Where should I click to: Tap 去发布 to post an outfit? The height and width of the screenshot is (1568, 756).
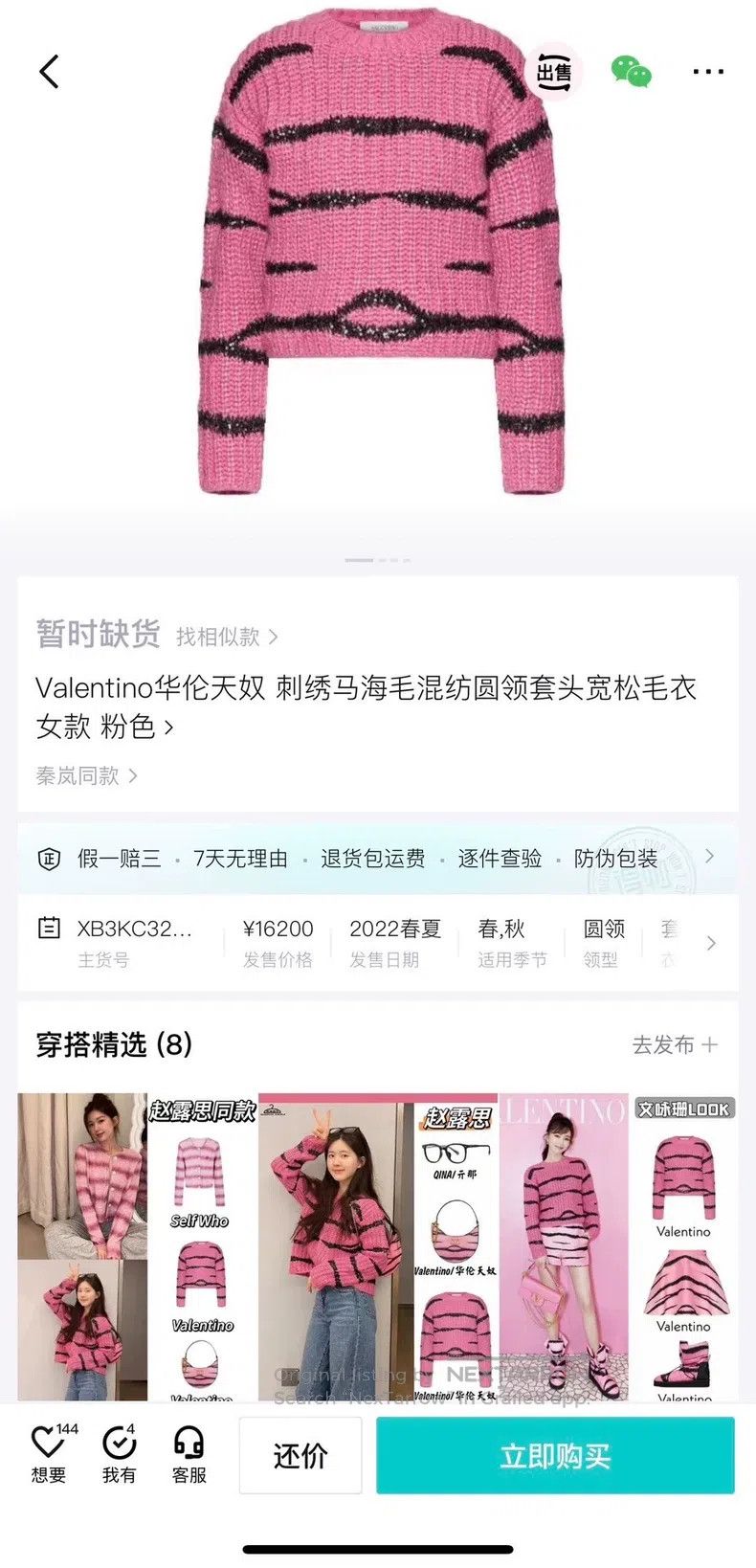tap(675, 1044)
